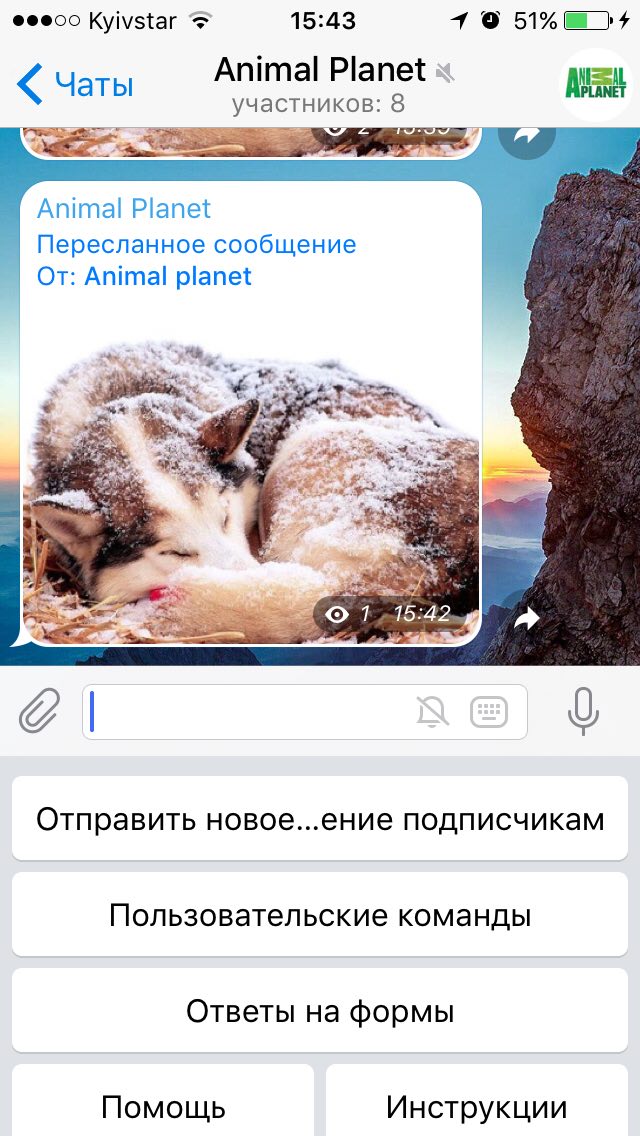Image resolution: width=640 pixels, height=1136 pixels.
Task: Focus the message input field
Action: [x=250, y=712]
